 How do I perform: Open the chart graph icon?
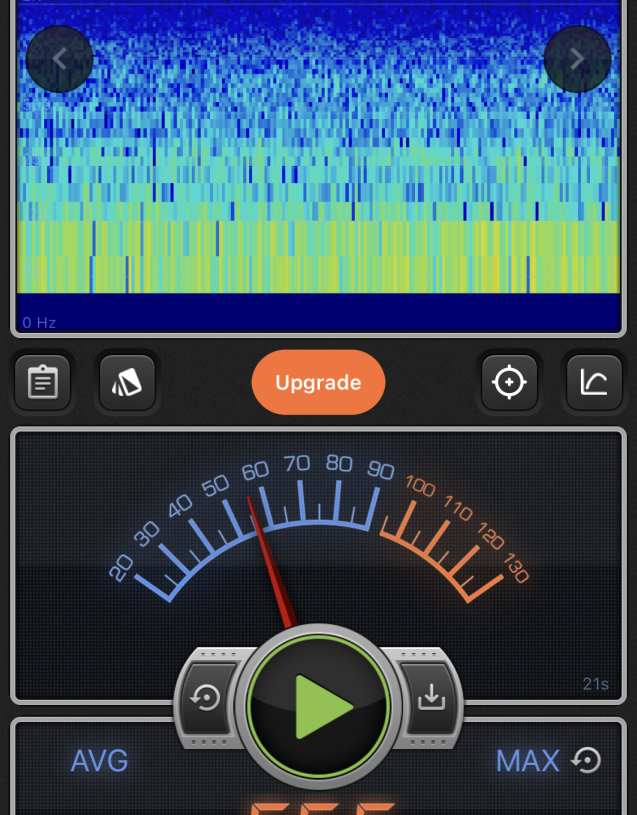[594, 382]
